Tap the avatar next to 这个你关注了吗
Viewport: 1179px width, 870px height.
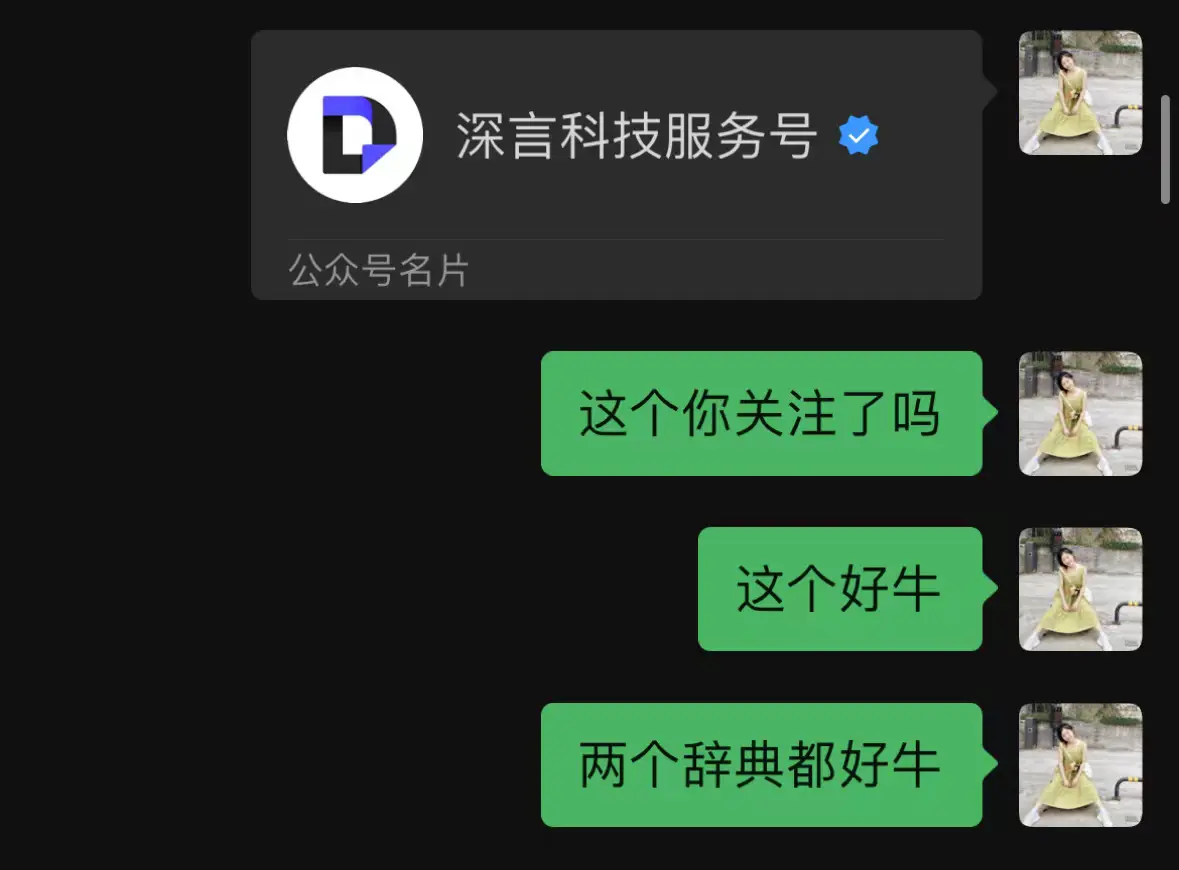click(1080, 413)
